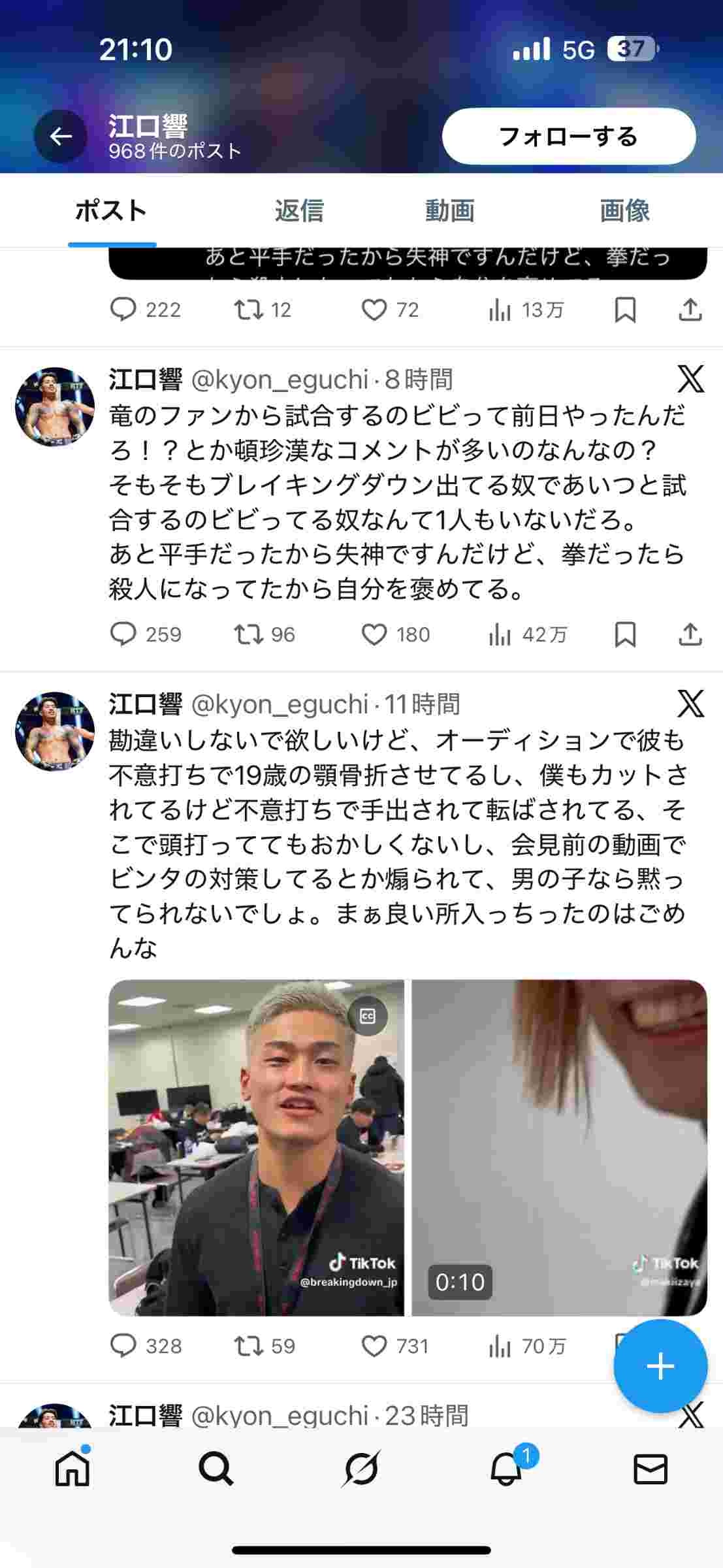Bookmark the post with 180 likes
Image resolution: width=723 pixels, height=1568 pixels.
tap(626, 634)
